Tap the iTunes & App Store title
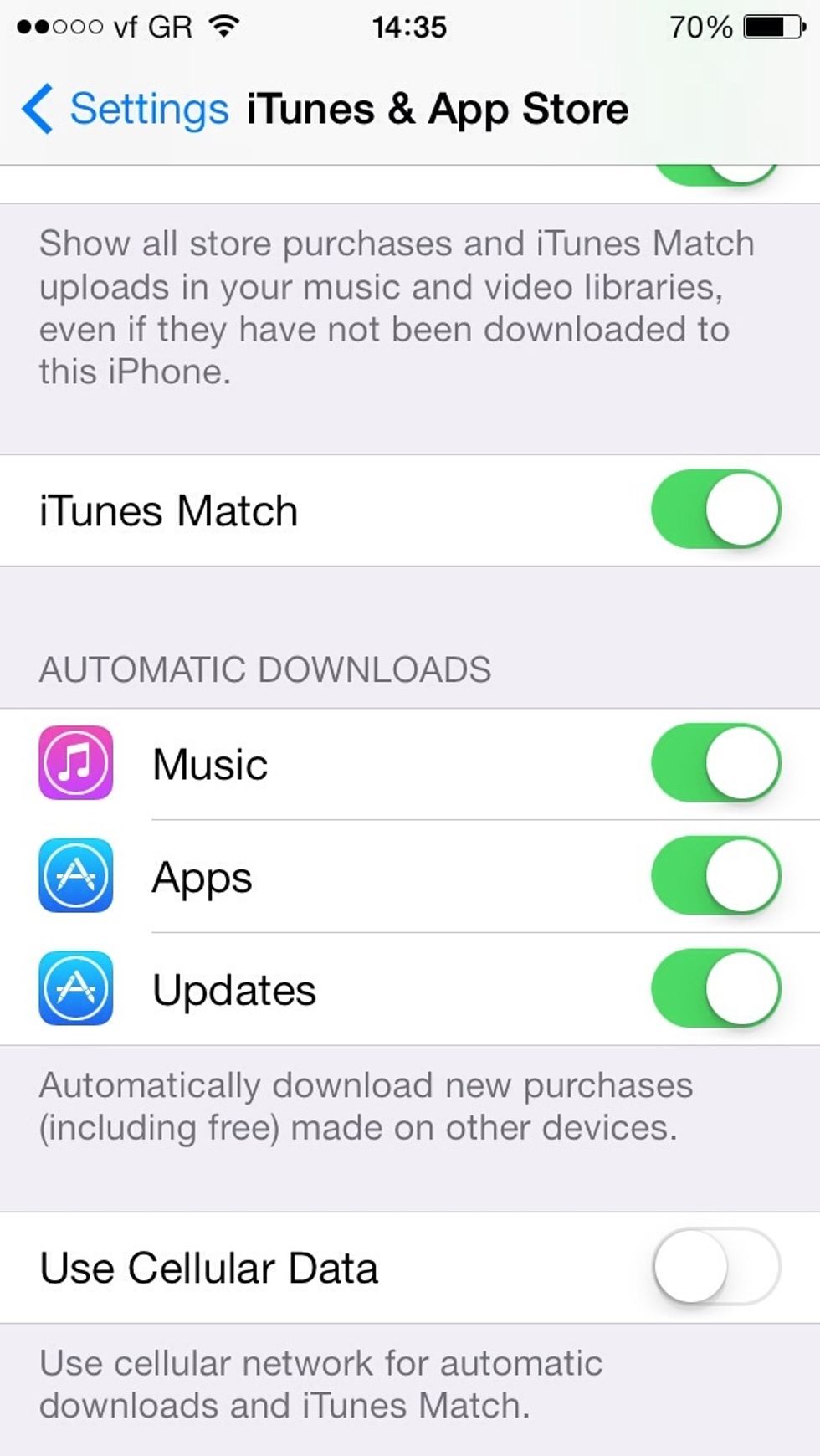The image size is (820, 1456). coord(437,108)
